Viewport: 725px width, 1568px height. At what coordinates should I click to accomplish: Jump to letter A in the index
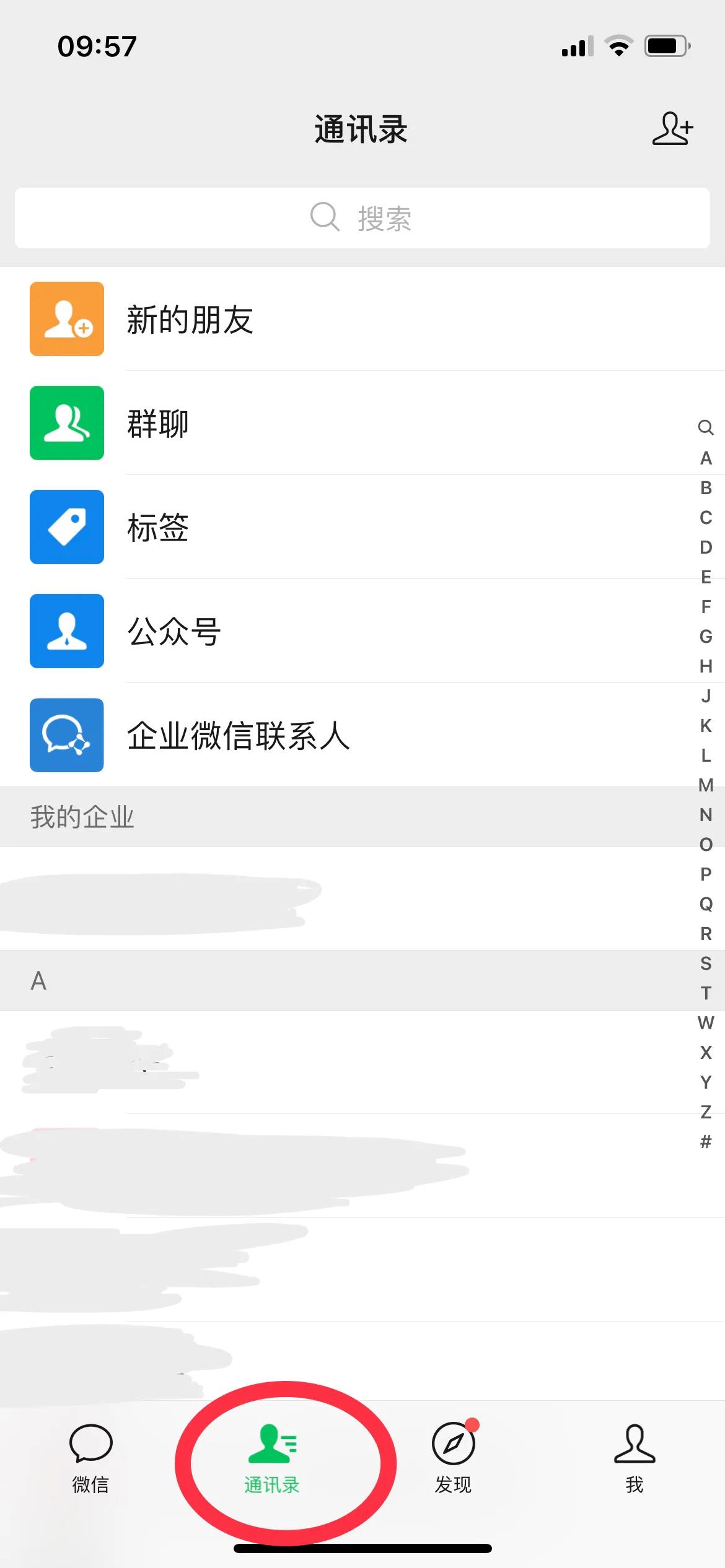click(x=705, y=459)
